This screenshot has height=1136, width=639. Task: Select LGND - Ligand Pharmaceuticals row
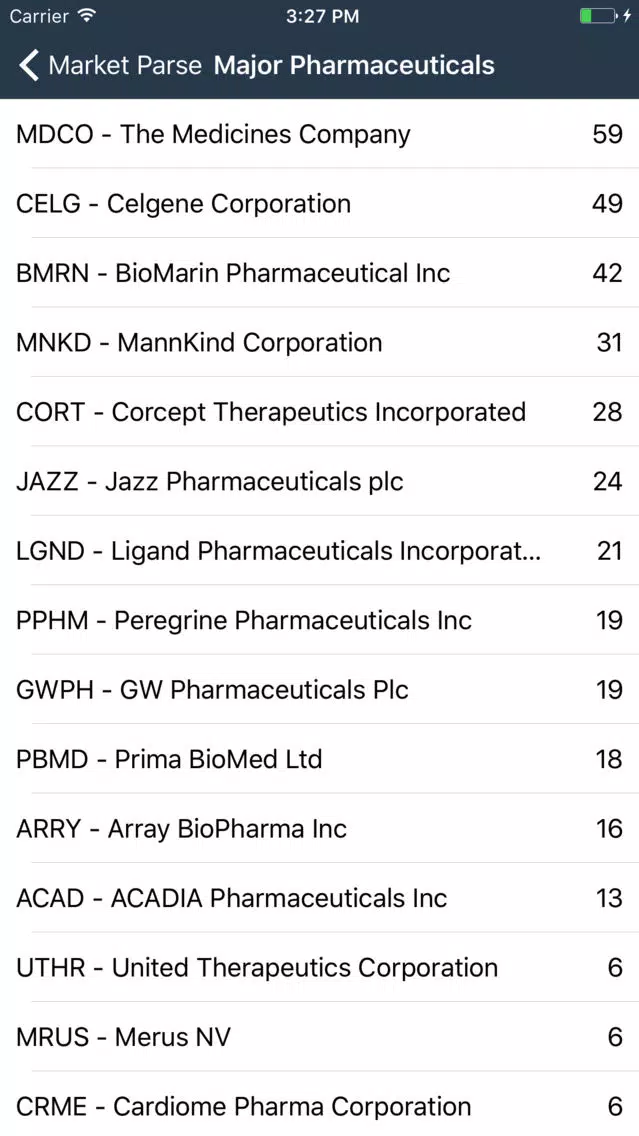[x=320, y=551]
